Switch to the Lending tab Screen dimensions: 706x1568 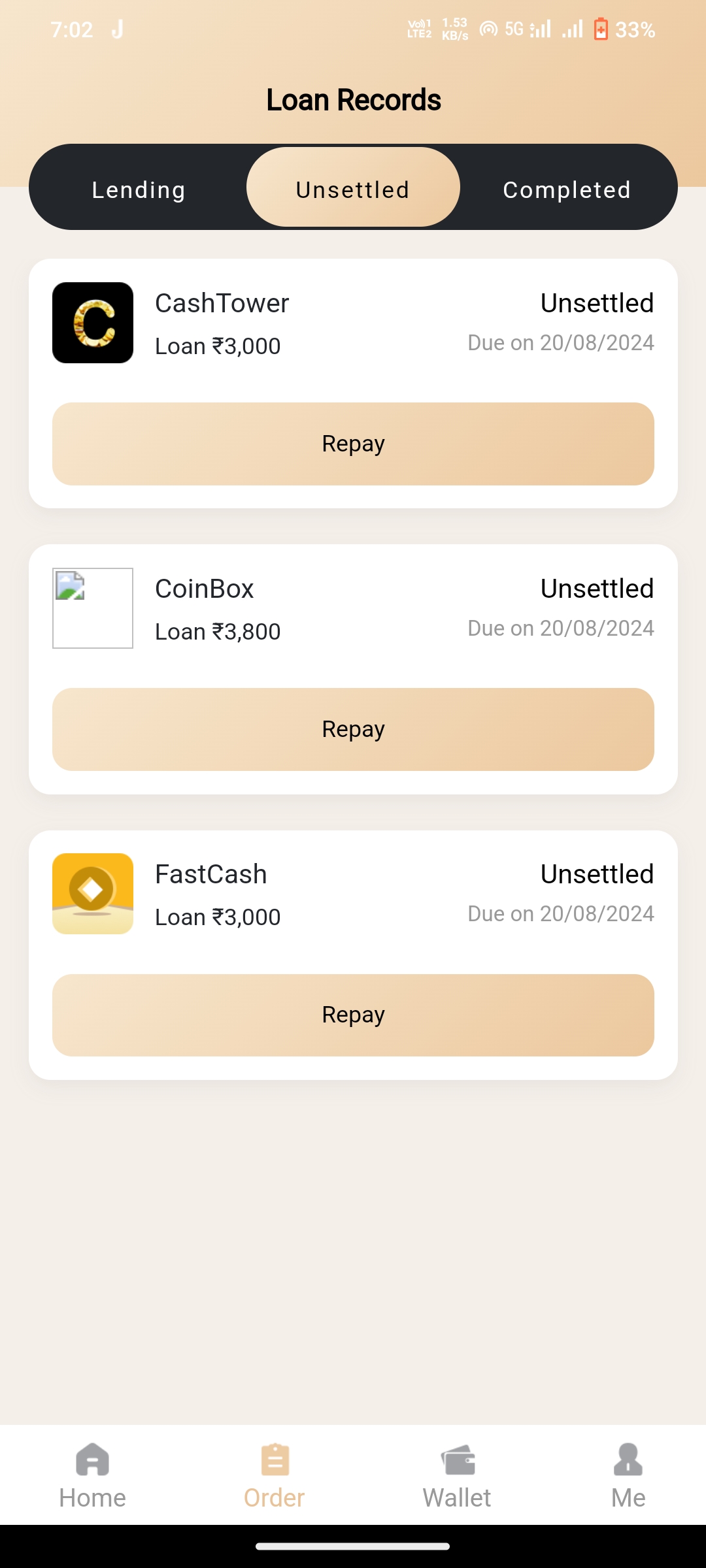(x=139, y=189)
